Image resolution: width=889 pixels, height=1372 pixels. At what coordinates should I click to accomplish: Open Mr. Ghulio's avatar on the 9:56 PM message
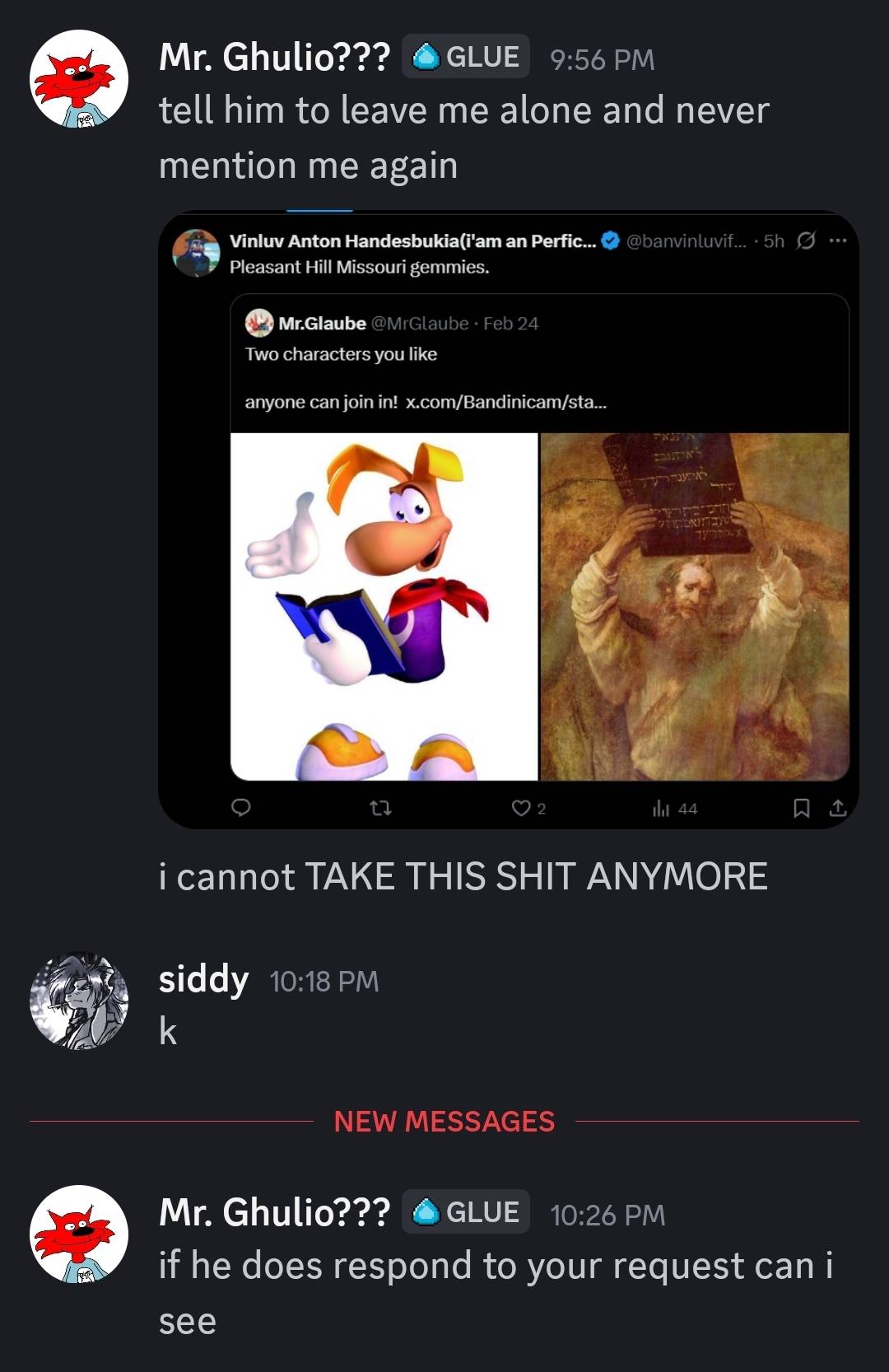point(79,79)
